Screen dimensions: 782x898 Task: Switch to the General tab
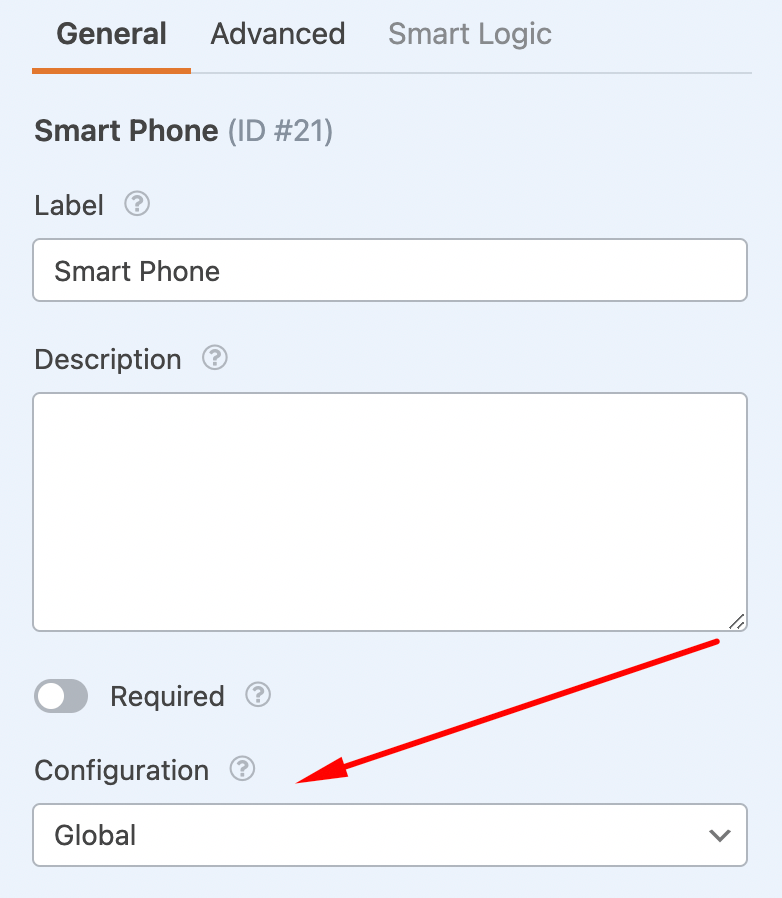(x=111, y=34)
